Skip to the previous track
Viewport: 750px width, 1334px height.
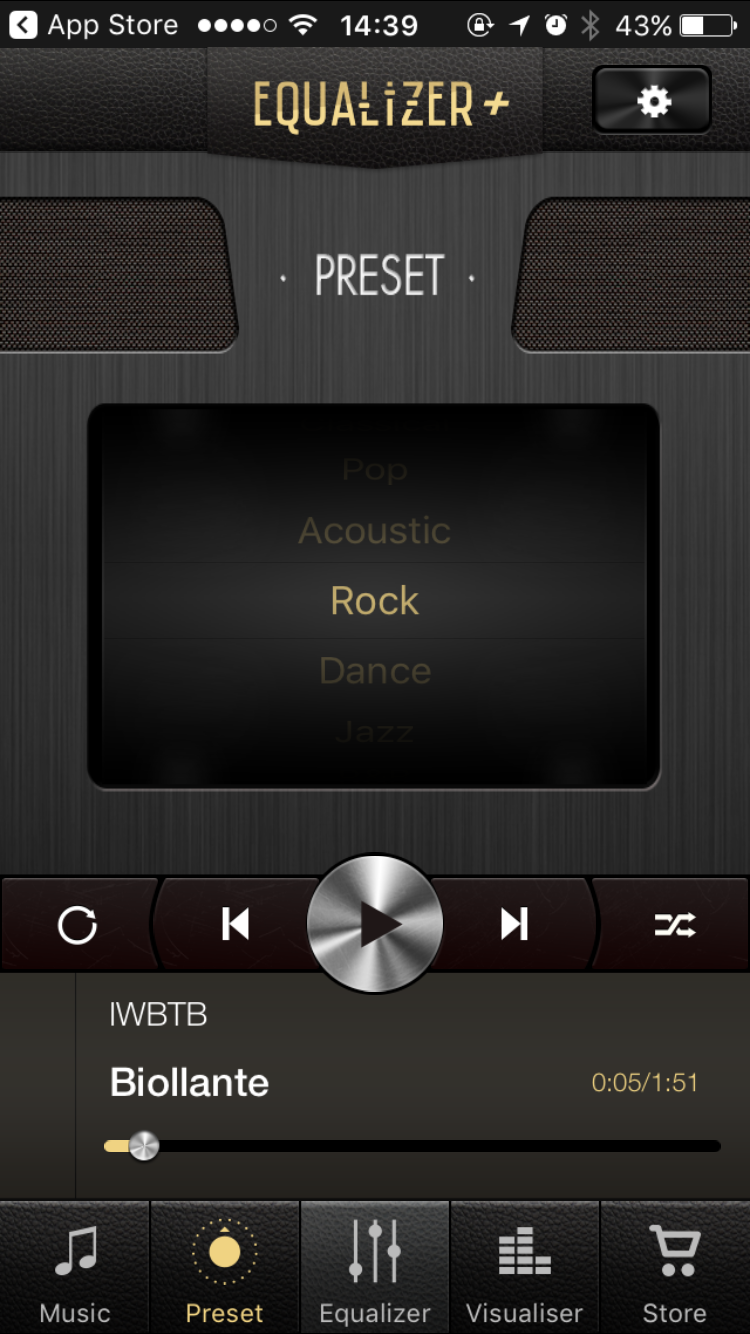pyautogui.click(x=236, y=924)
